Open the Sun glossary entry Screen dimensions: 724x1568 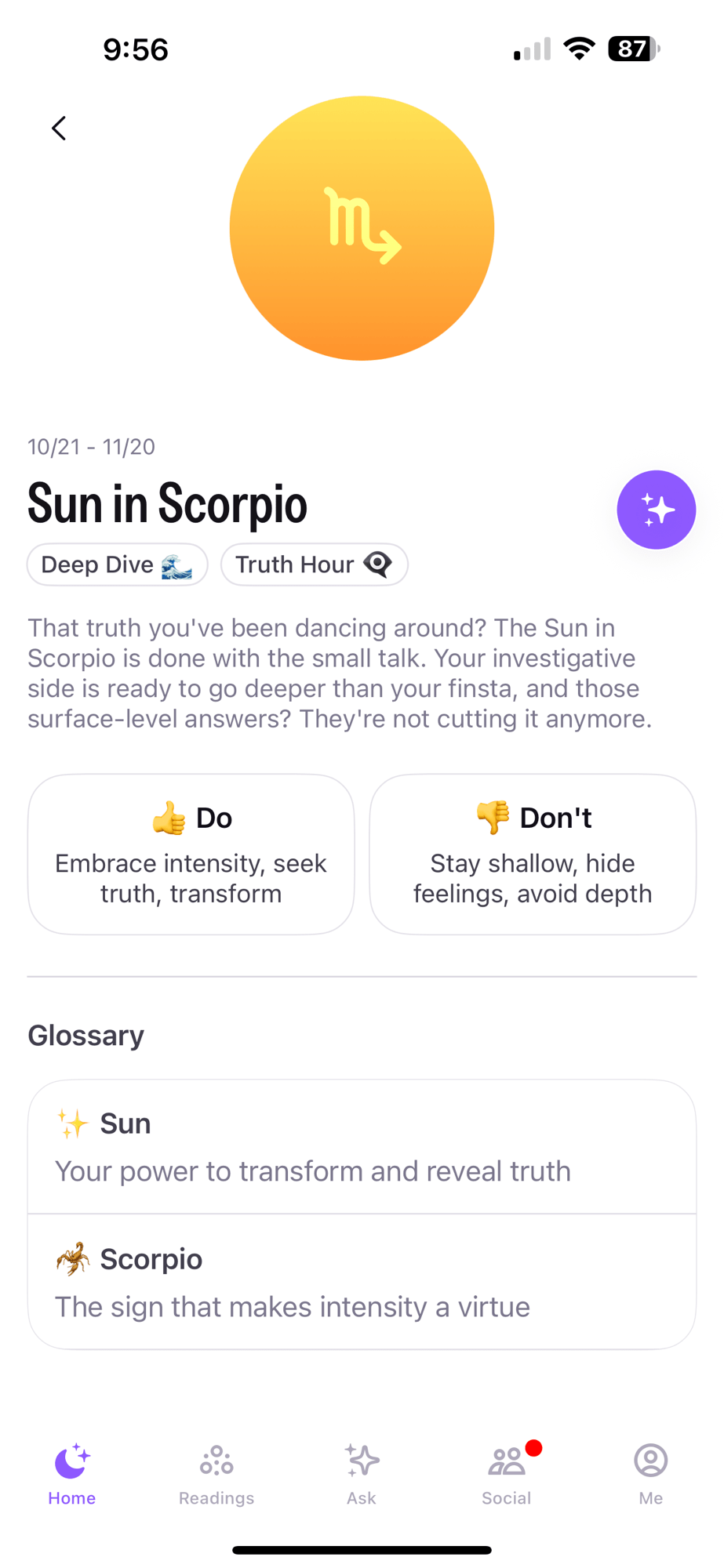[x=362, y=1147]
